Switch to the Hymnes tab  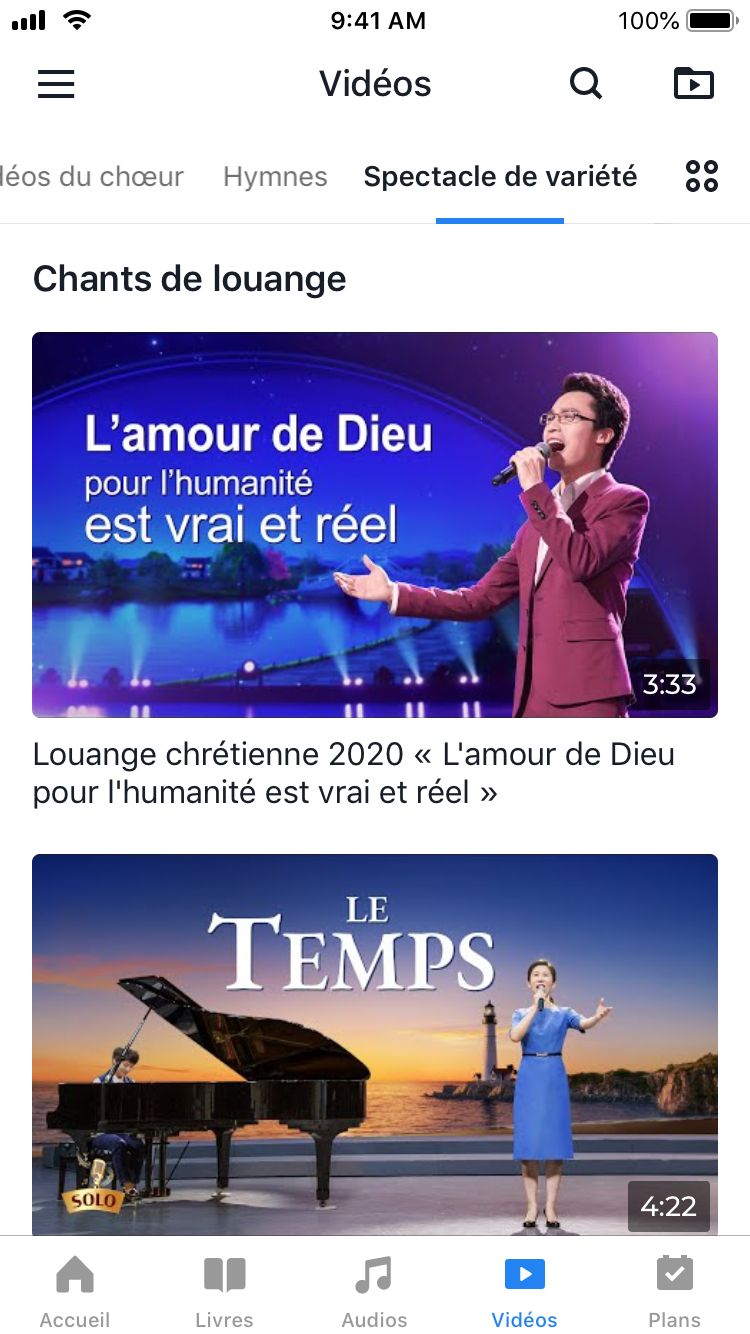point(275,177)
